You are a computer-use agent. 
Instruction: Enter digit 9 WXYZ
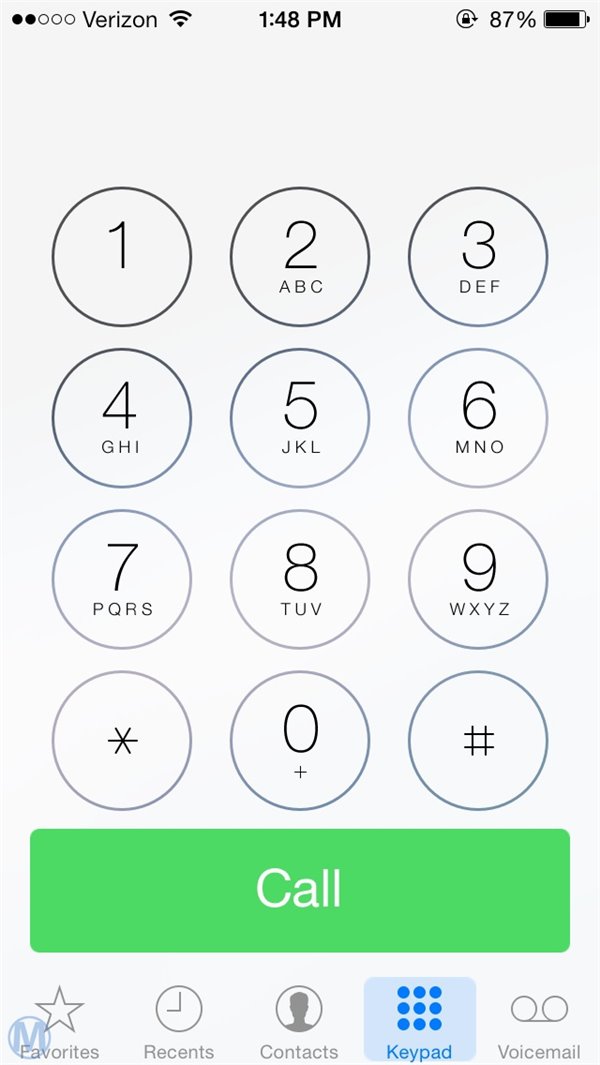478,580
